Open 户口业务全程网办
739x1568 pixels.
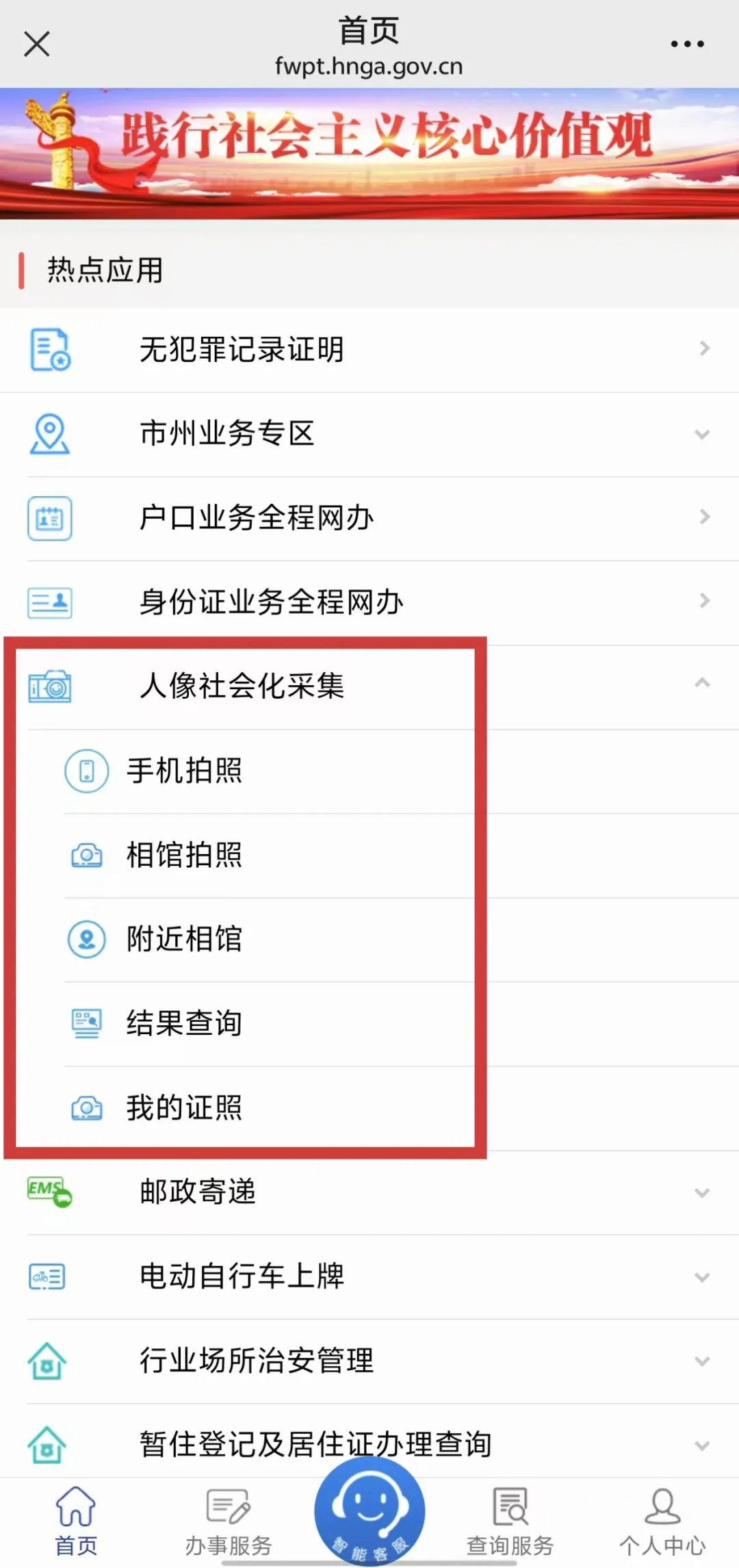coord(369,518)
